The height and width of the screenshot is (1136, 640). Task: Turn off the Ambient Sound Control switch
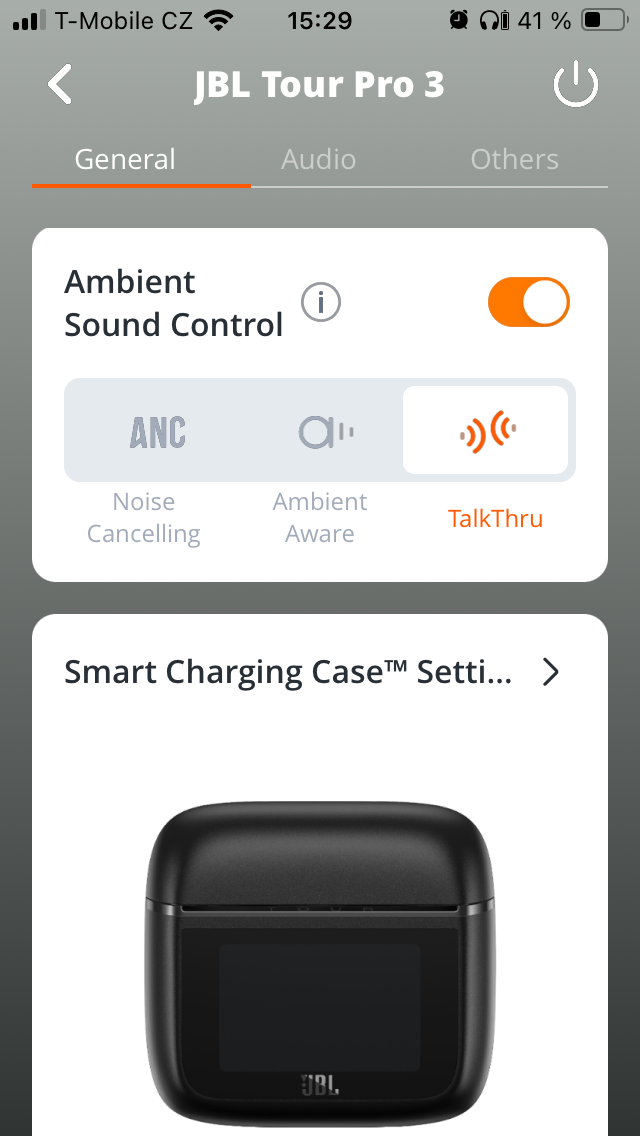pos(528,302)
